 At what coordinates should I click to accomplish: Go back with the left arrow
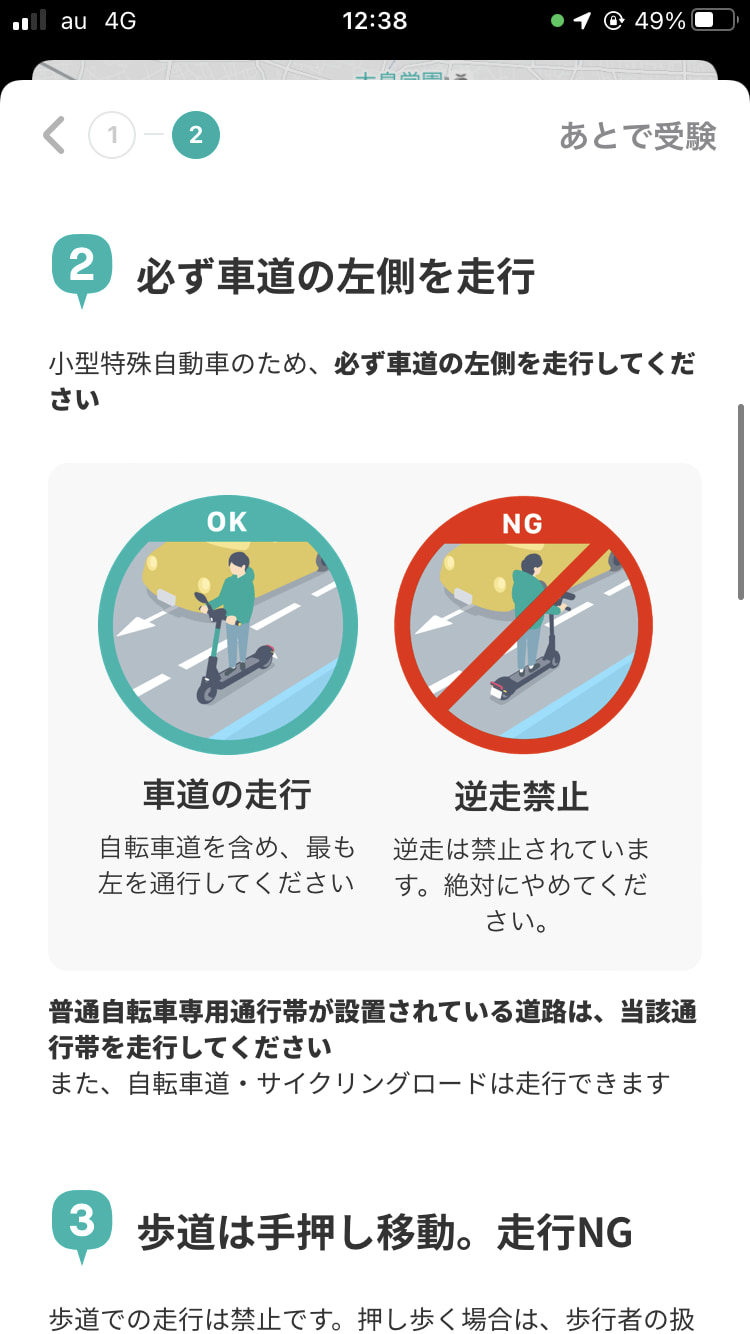54,135
